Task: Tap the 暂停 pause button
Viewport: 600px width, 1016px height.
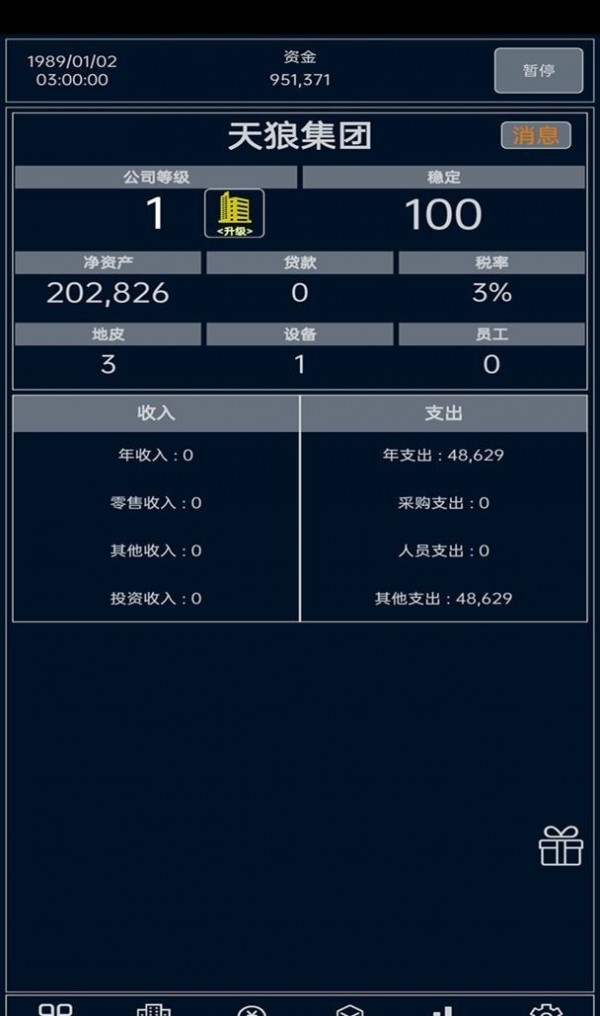Action: 538,71
